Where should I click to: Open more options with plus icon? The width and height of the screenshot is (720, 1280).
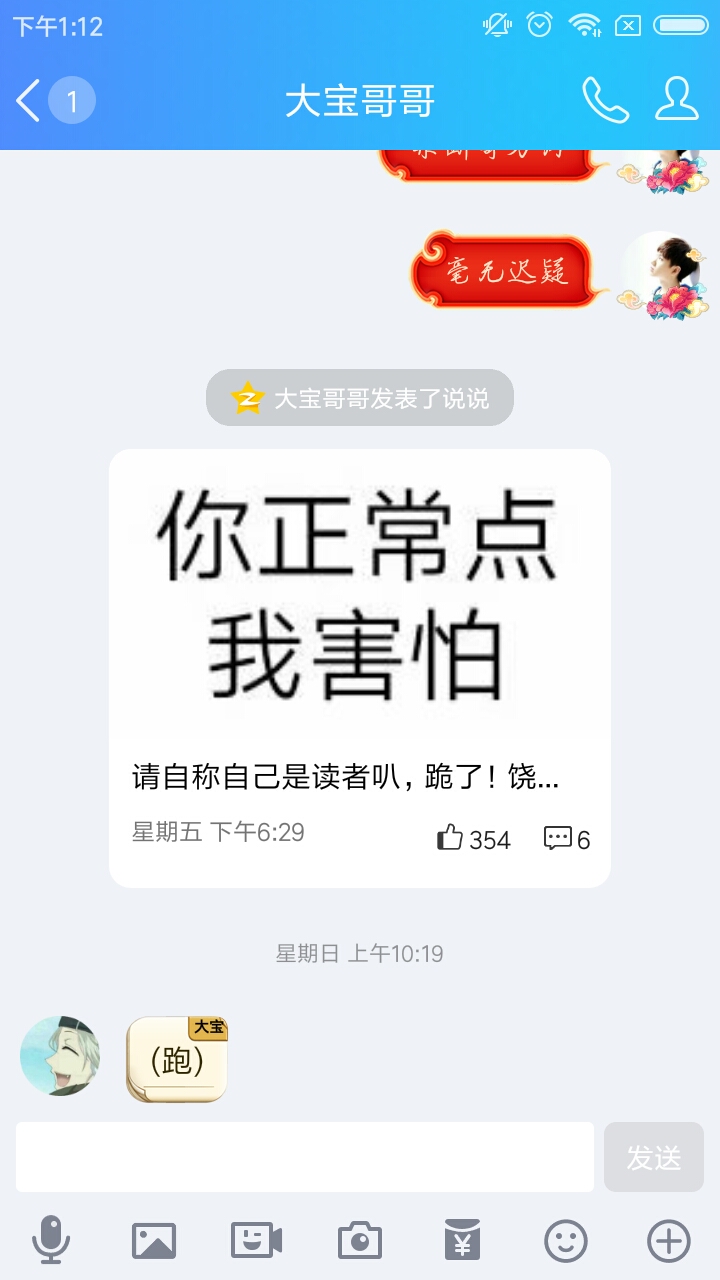pos(669,1241)
